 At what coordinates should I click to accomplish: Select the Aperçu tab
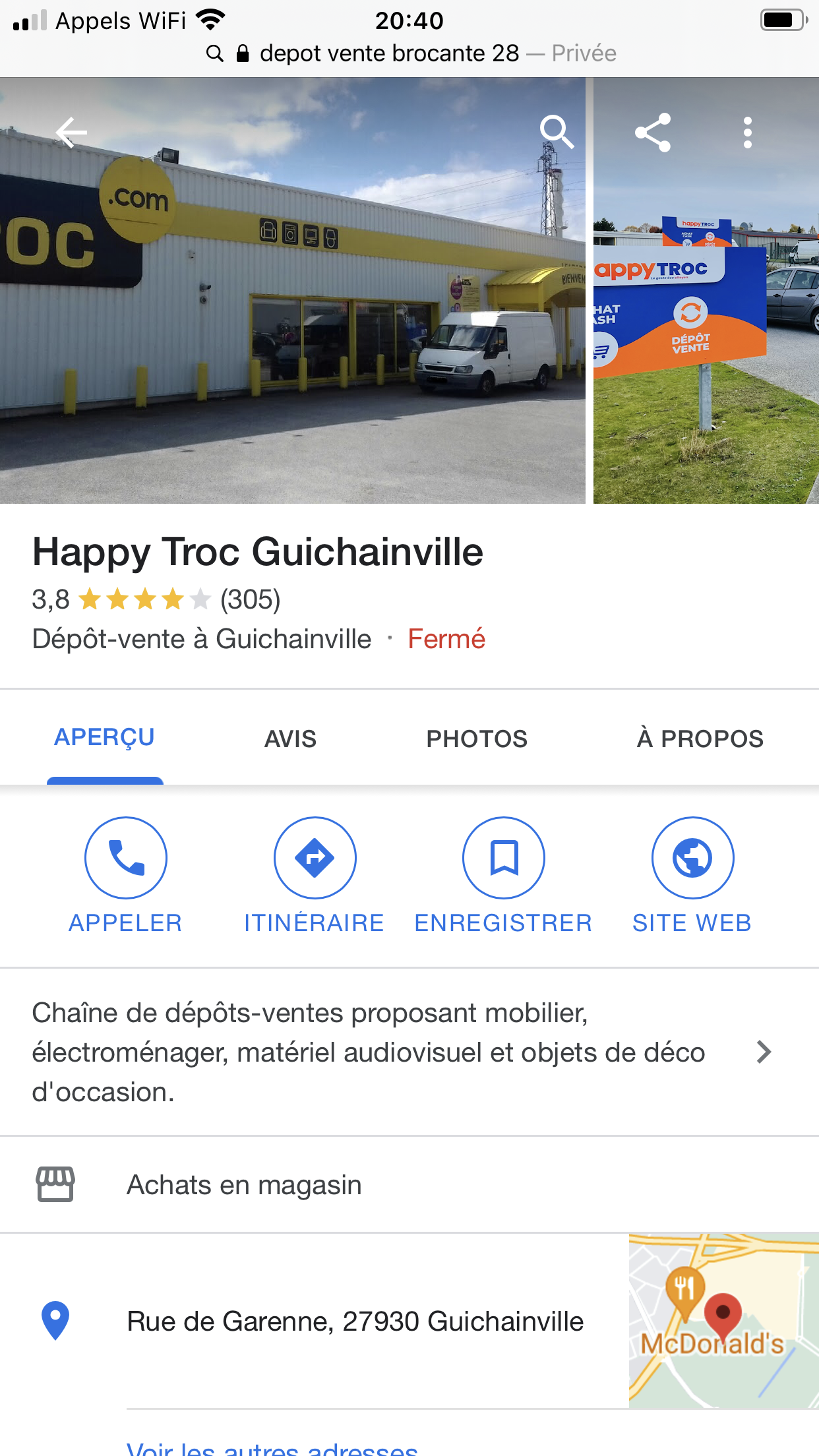tap(104, 737)
